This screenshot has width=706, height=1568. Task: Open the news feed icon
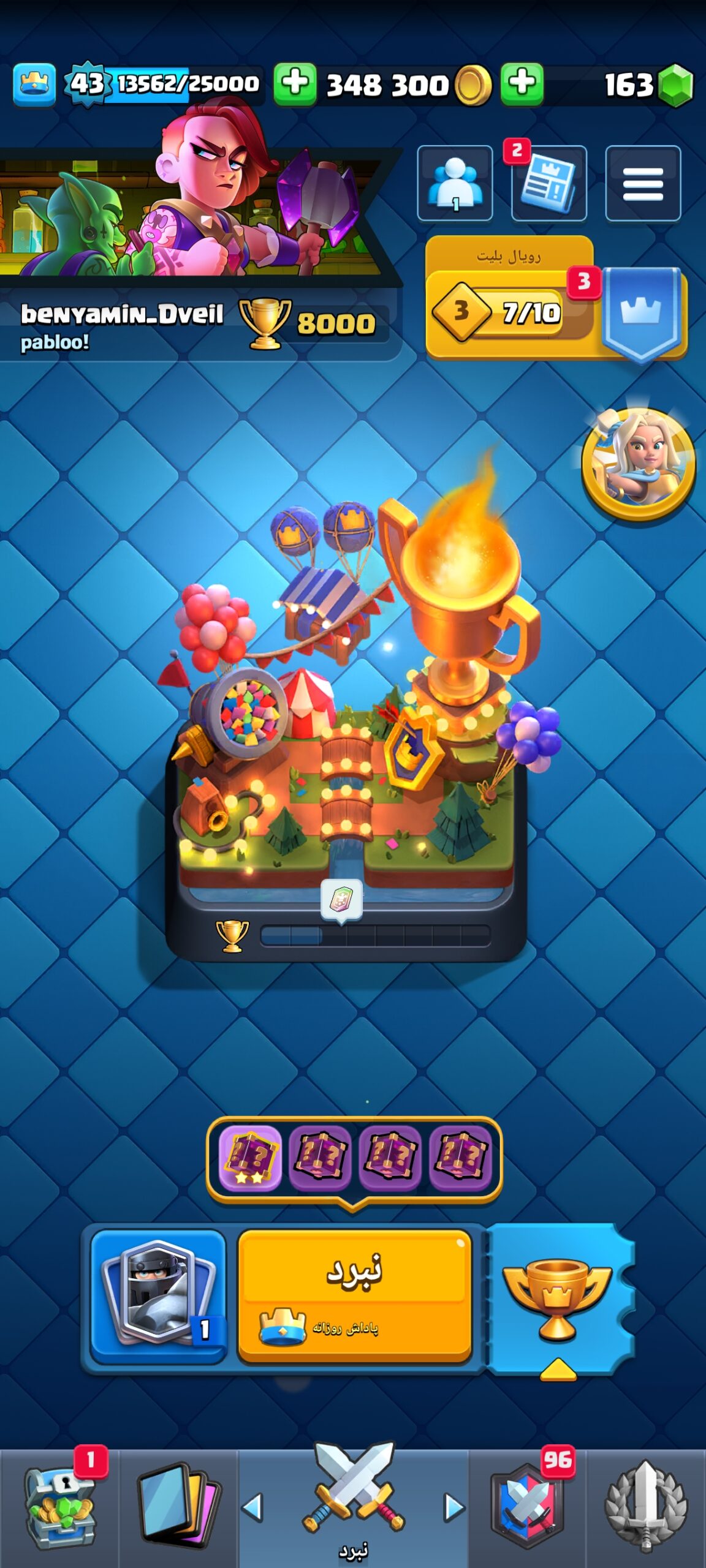(548, 183)
